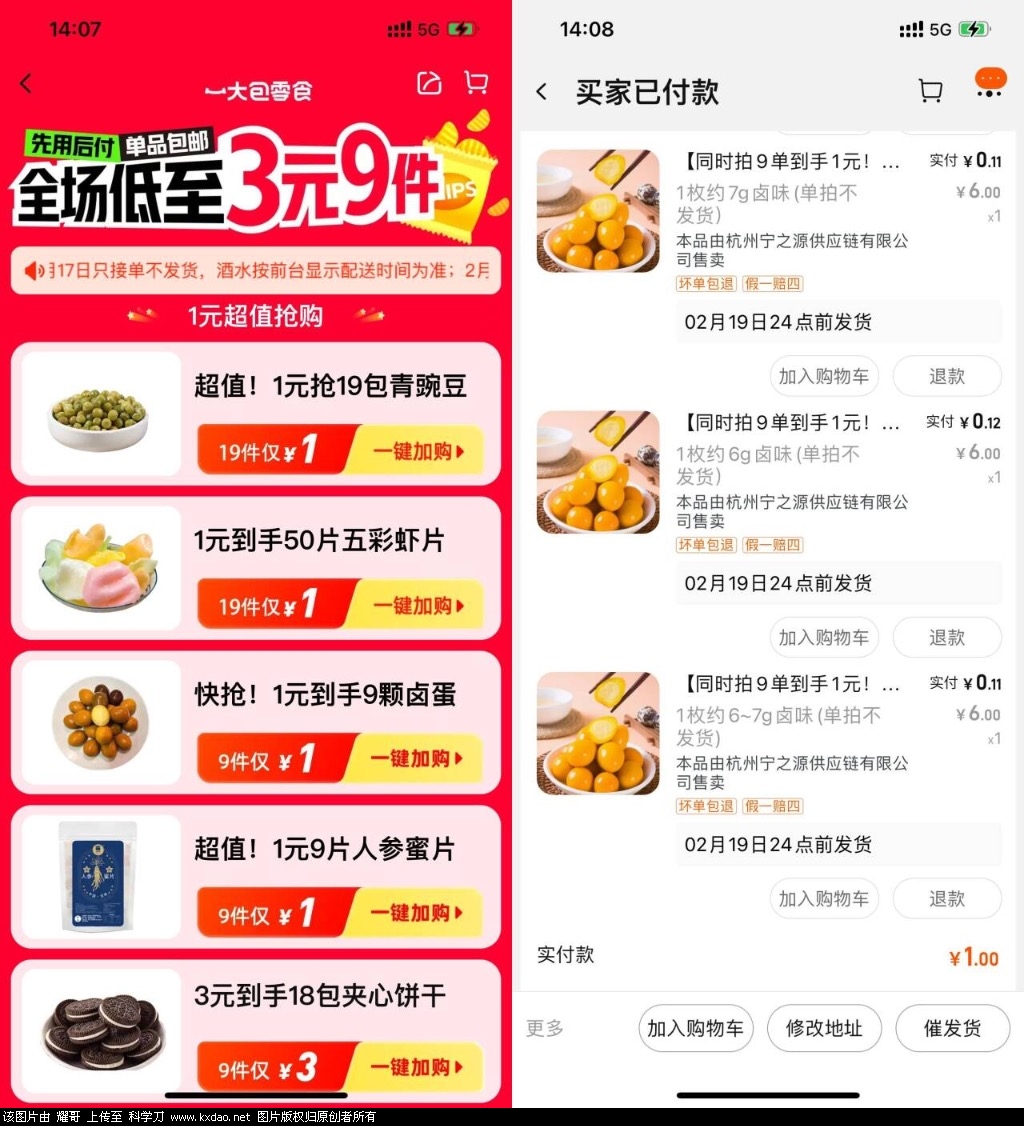Go back from the 买家已付款 order page
This screenshot has height=1126, width=1024.
coord(542,92)
